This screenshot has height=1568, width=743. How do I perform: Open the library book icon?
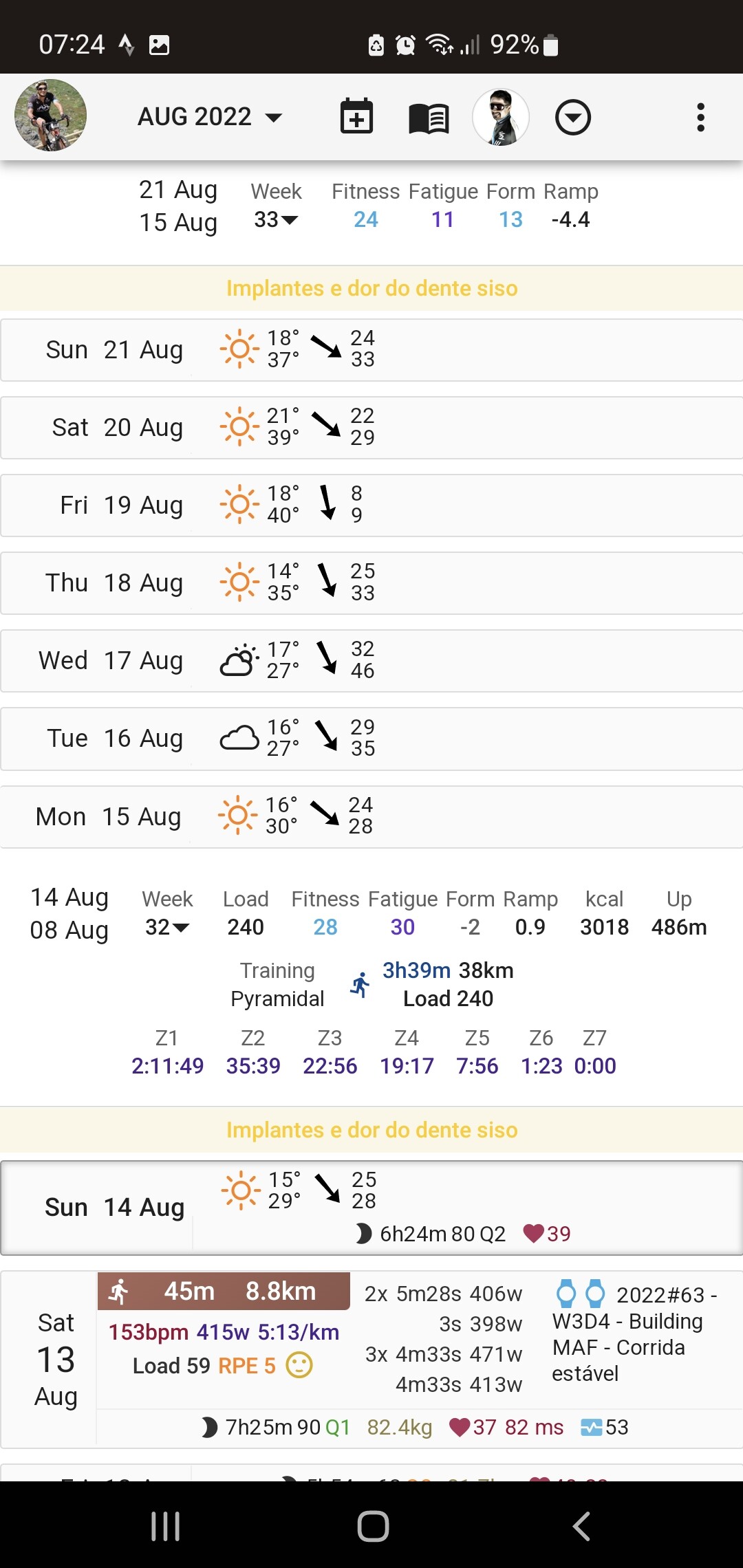tap(429, 118)
